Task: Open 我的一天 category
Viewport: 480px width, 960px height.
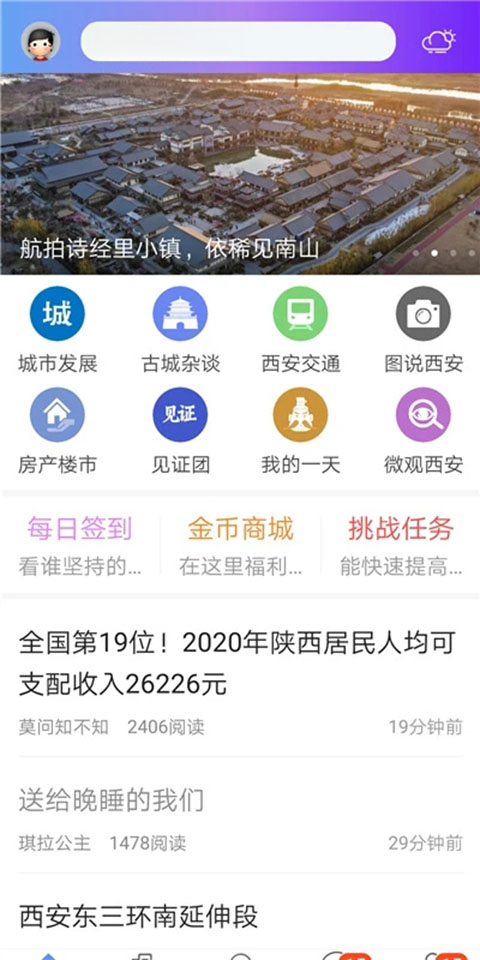Action: [x=301, y=431]
